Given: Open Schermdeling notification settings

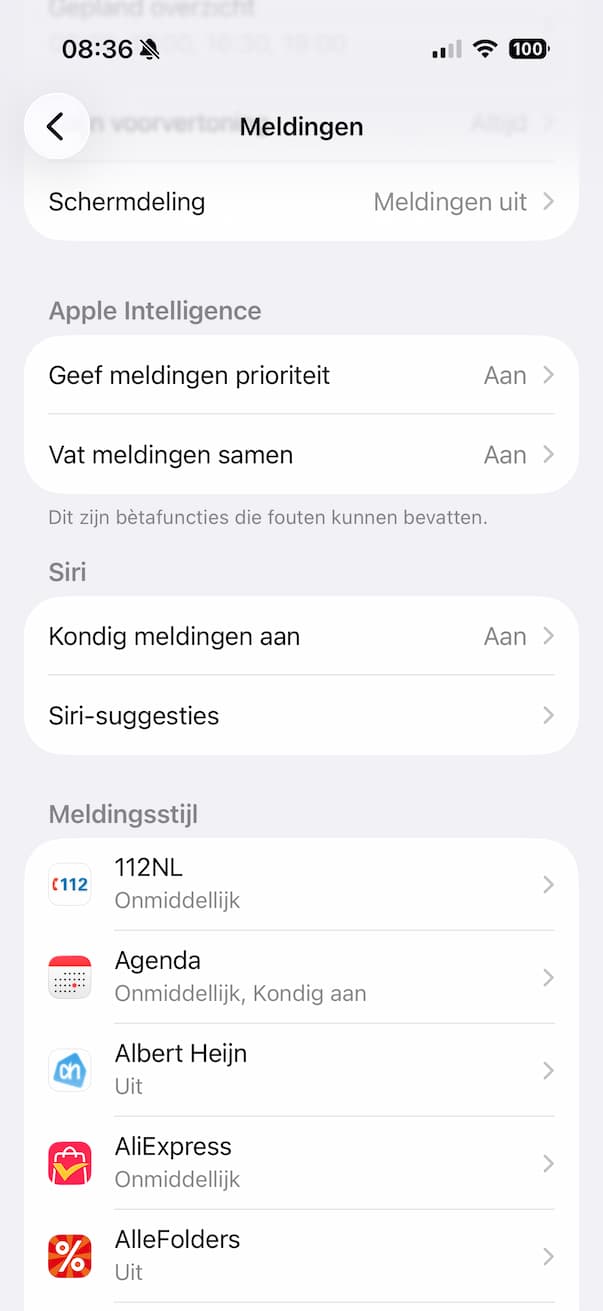Looking at the screenshot, I should pyautogui.click(x=300, y=202).
